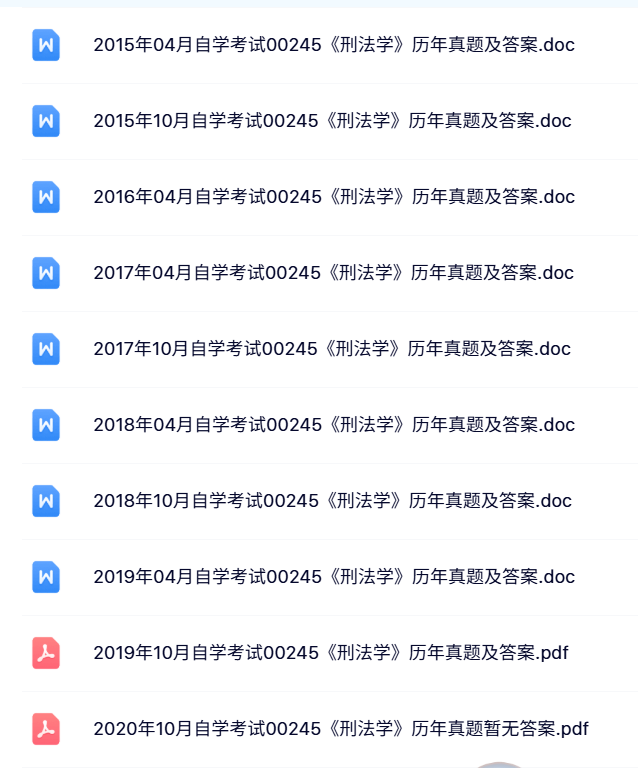The width and height of the screenshot is (638, 768).
Task: Open the 2018年04月 刑法学 exam doc
Action: (x=334, y=425)
